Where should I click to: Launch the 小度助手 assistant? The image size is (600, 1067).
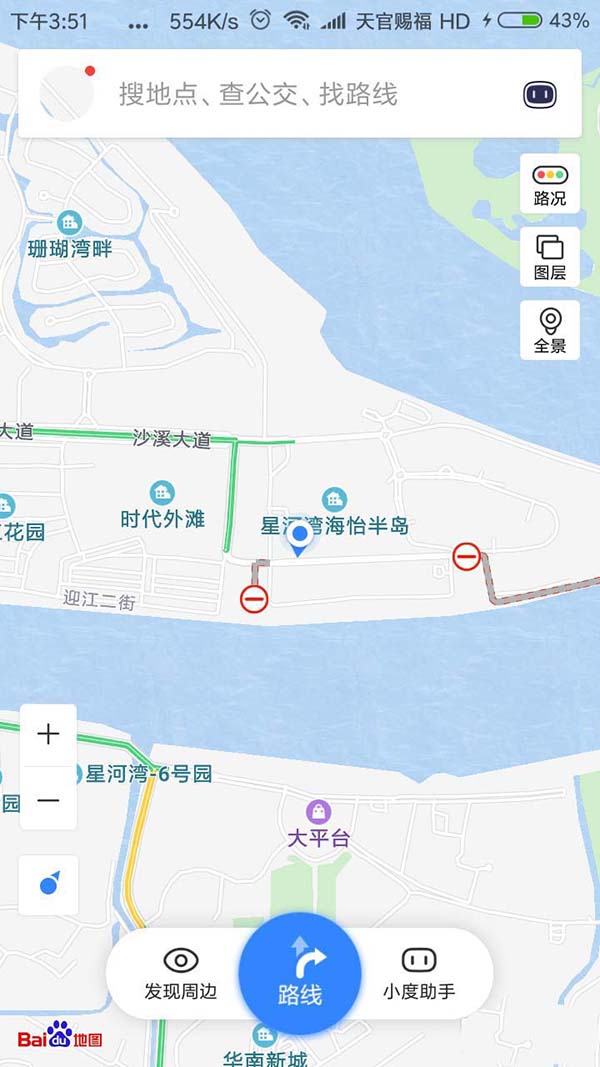coord(419,973)
